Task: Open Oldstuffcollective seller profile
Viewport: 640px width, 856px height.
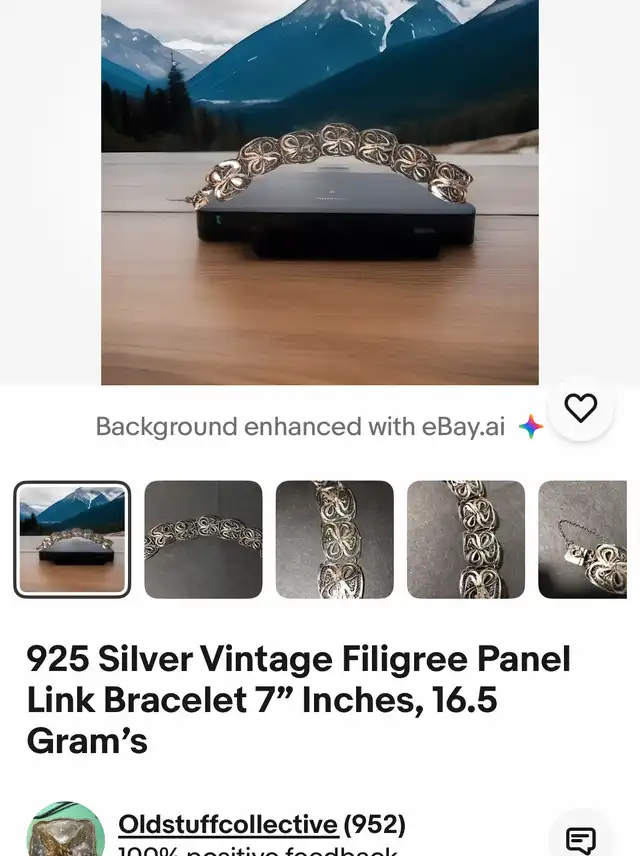Action: pos(227,825)
